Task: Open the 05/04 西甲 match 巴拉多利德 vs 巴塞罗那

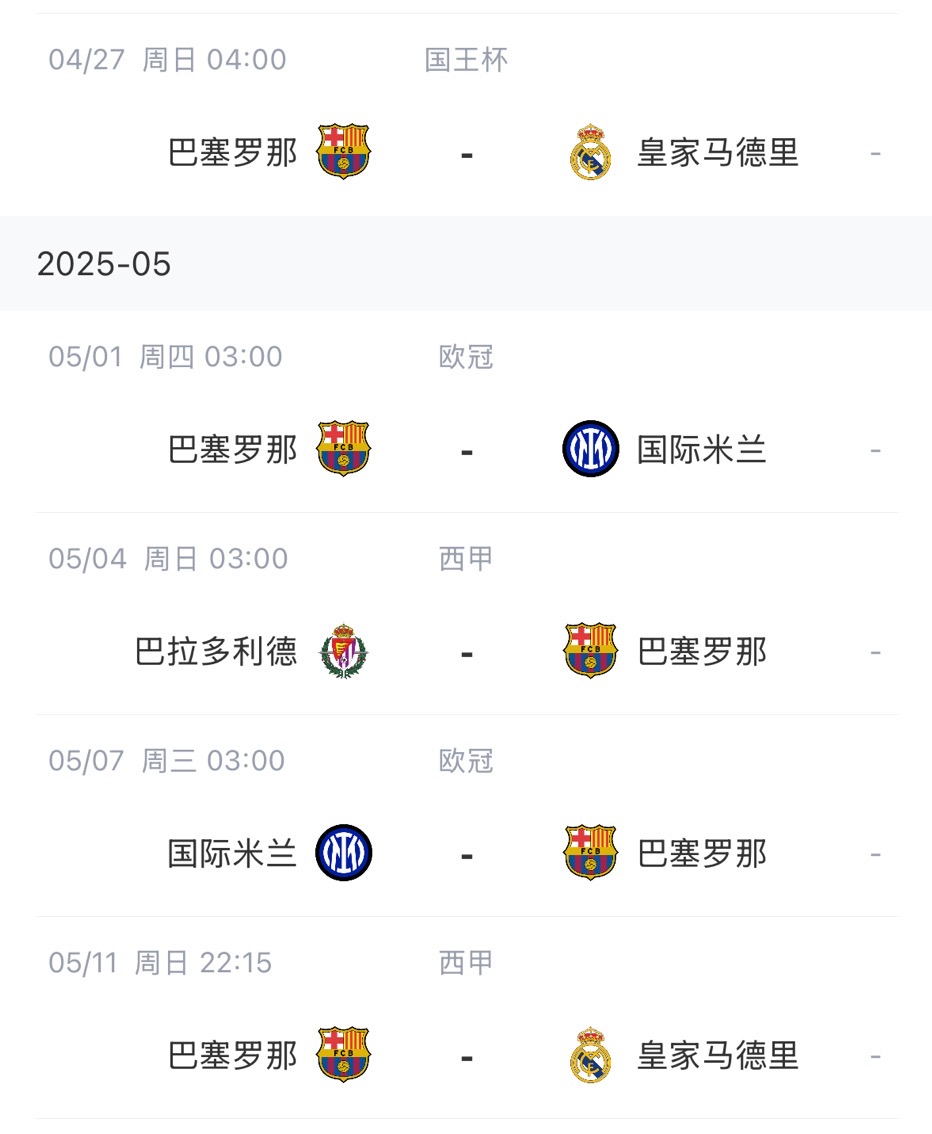Action: (x=466, y=652)
